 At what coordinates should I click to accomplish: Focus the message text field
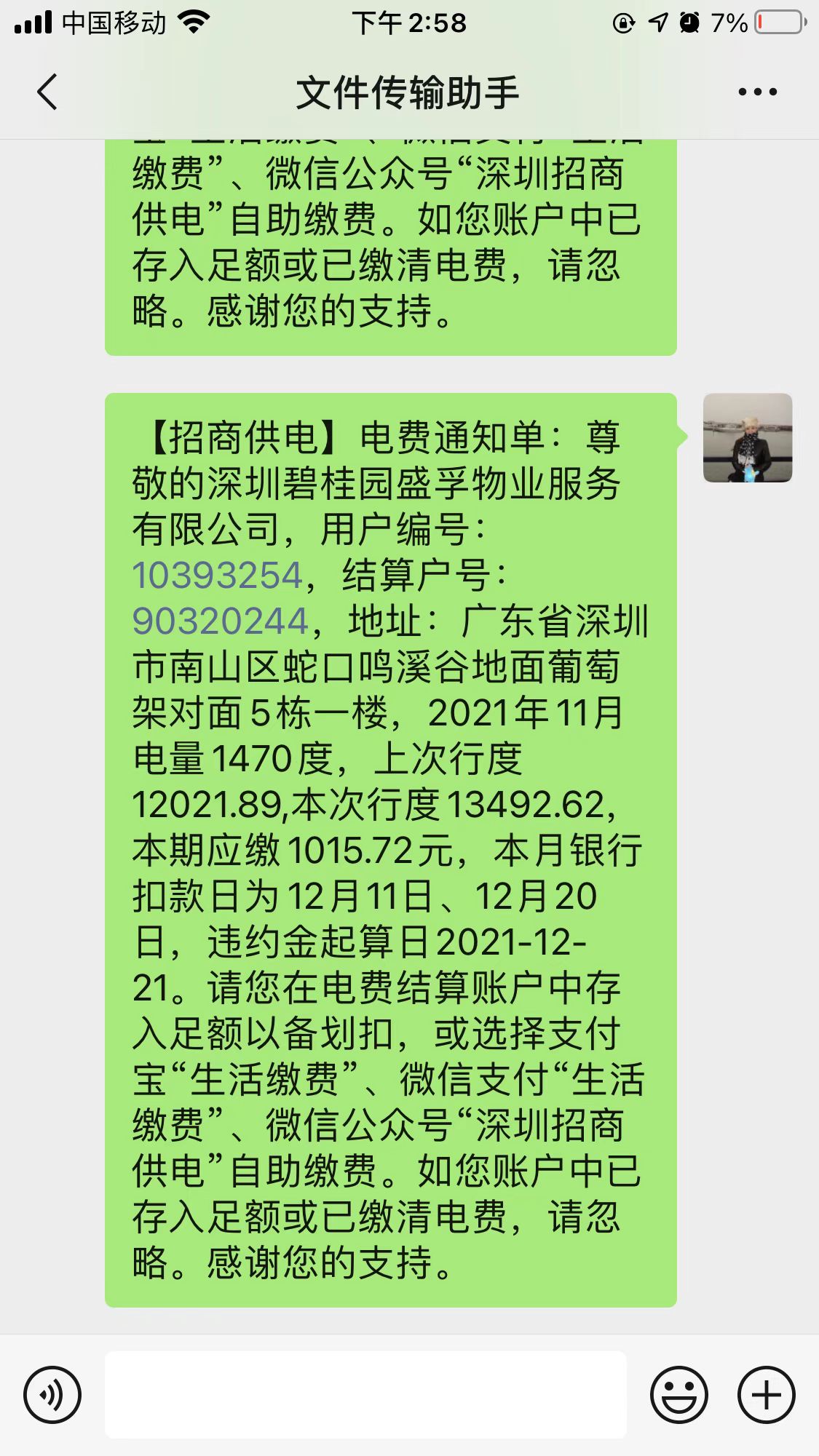click(365, 1395)
